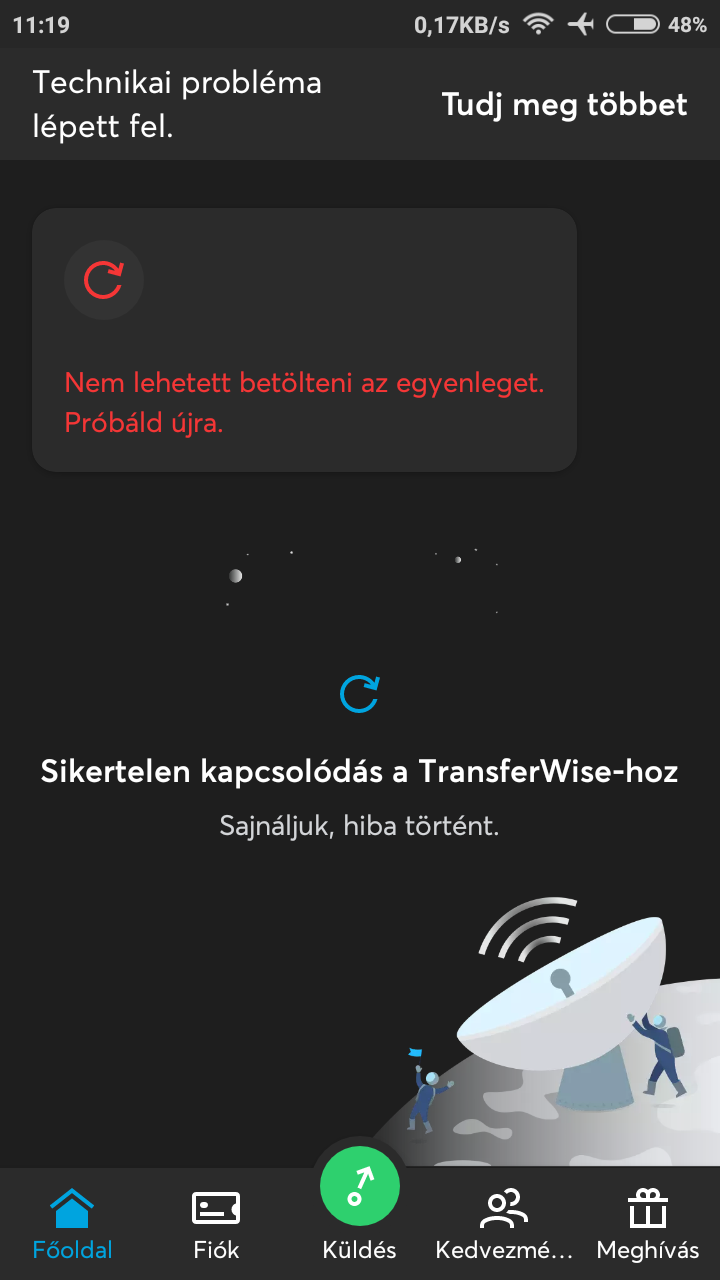This screenshot has height=1280, width=720.
Task: Switch to the Főoldal tab
Action: 72,1224
